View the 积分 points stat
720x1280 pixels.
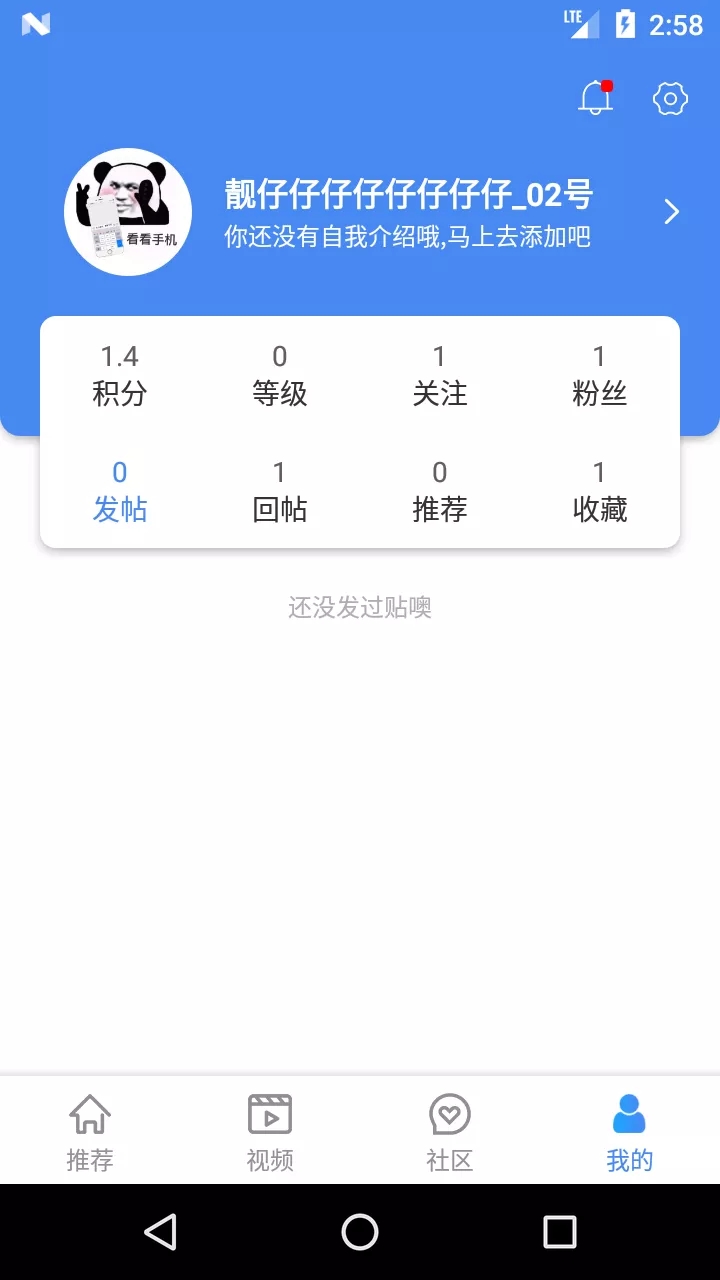(x=120, y=375)
